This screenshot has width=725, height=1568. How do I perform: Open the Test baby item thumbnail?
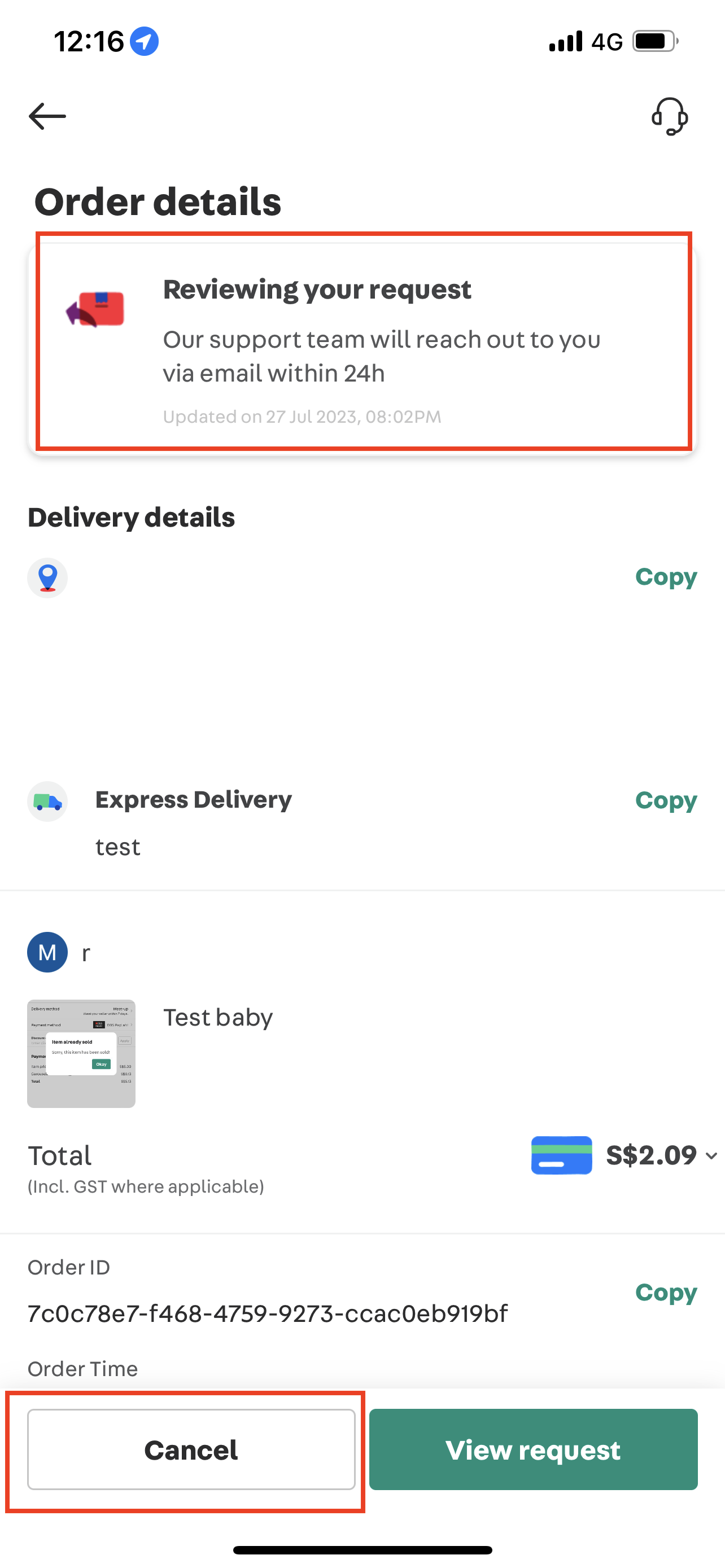[81, 1053]
